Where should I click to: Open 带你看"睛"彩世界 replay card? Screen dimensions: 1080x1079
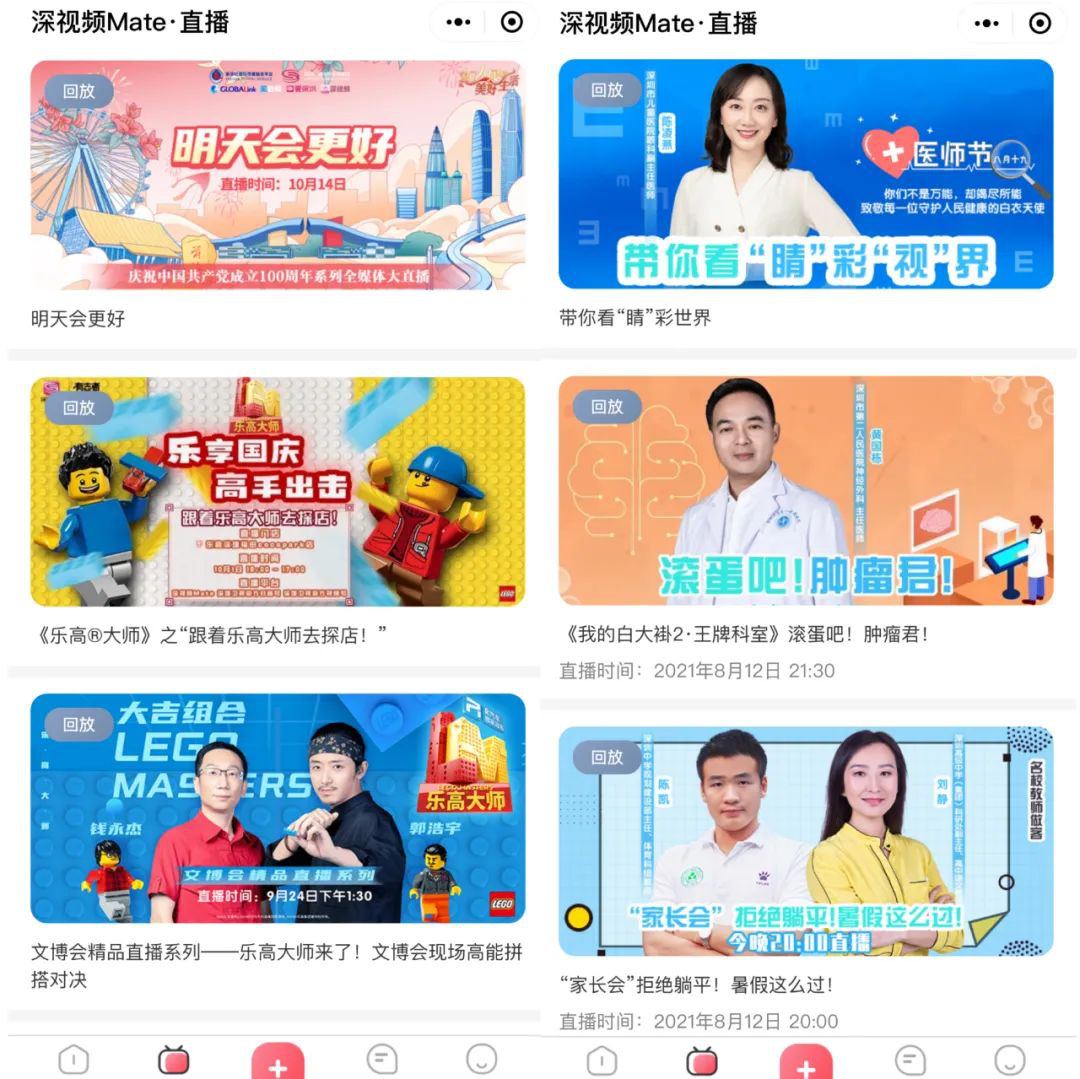click(805, 174)
